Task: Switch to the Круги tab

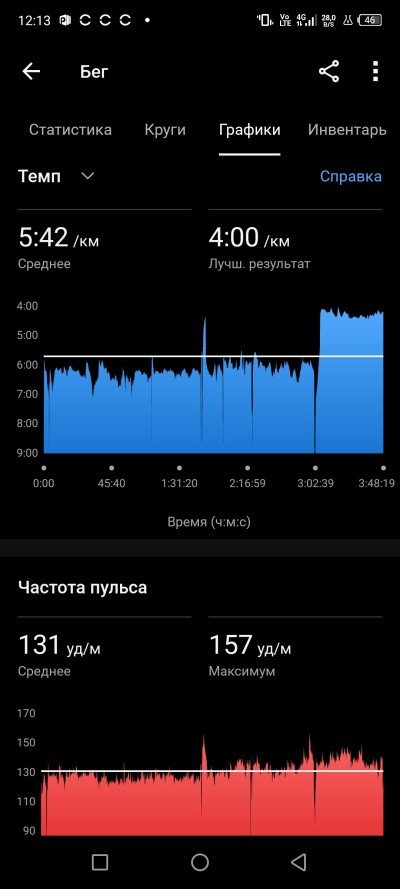Action: (x=165, y=130)
